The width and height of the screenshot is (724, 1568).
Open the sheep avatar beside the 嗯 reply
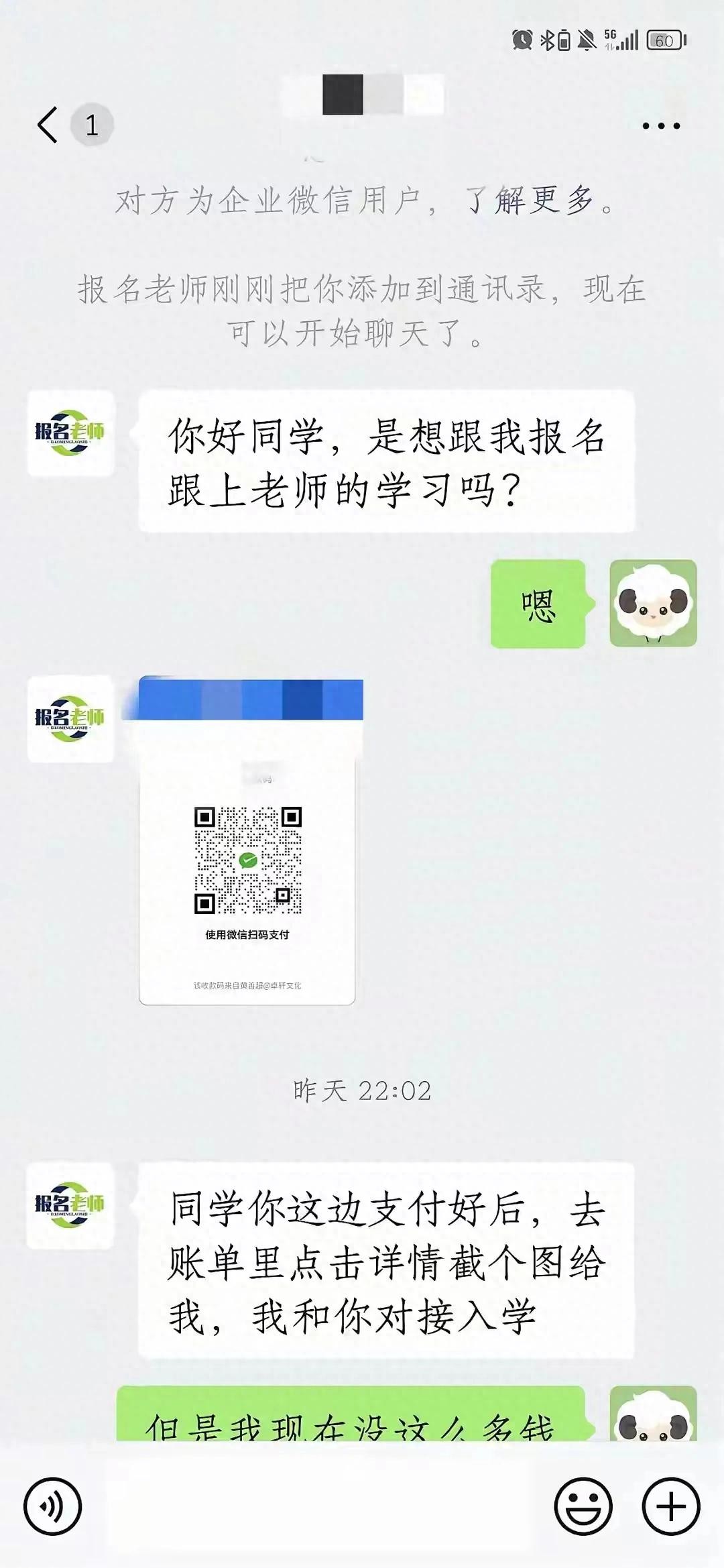[653, 603]
